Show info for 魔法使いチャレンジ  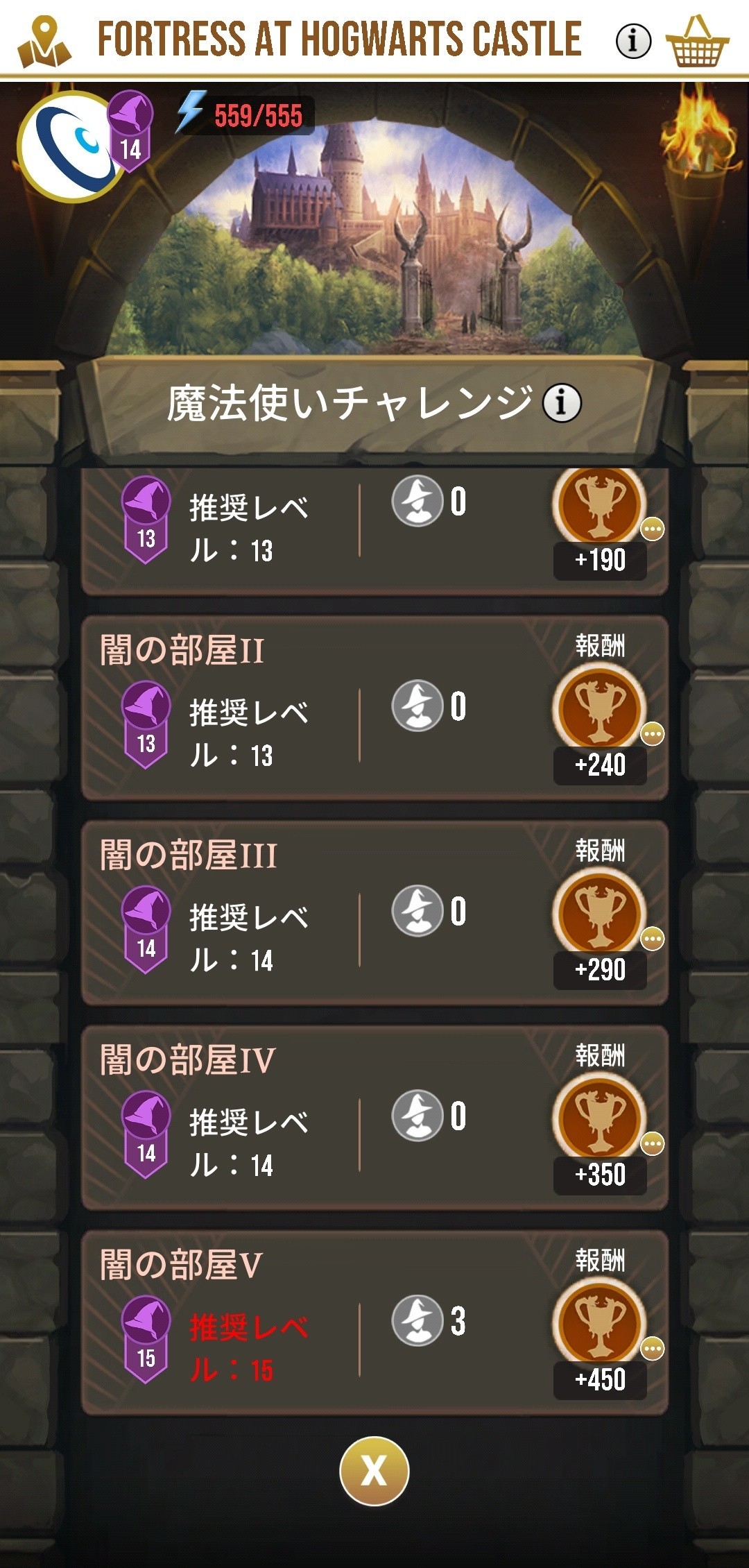tap(562, 402)
